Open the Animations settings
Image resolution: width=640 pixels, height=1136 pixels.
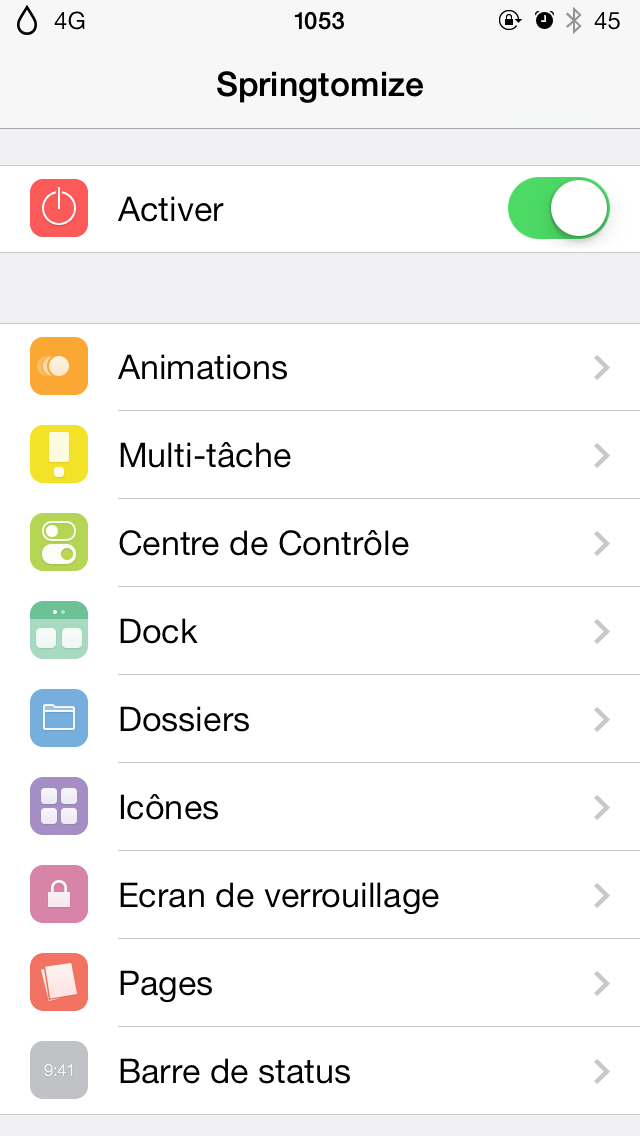[x=320, y=367]
